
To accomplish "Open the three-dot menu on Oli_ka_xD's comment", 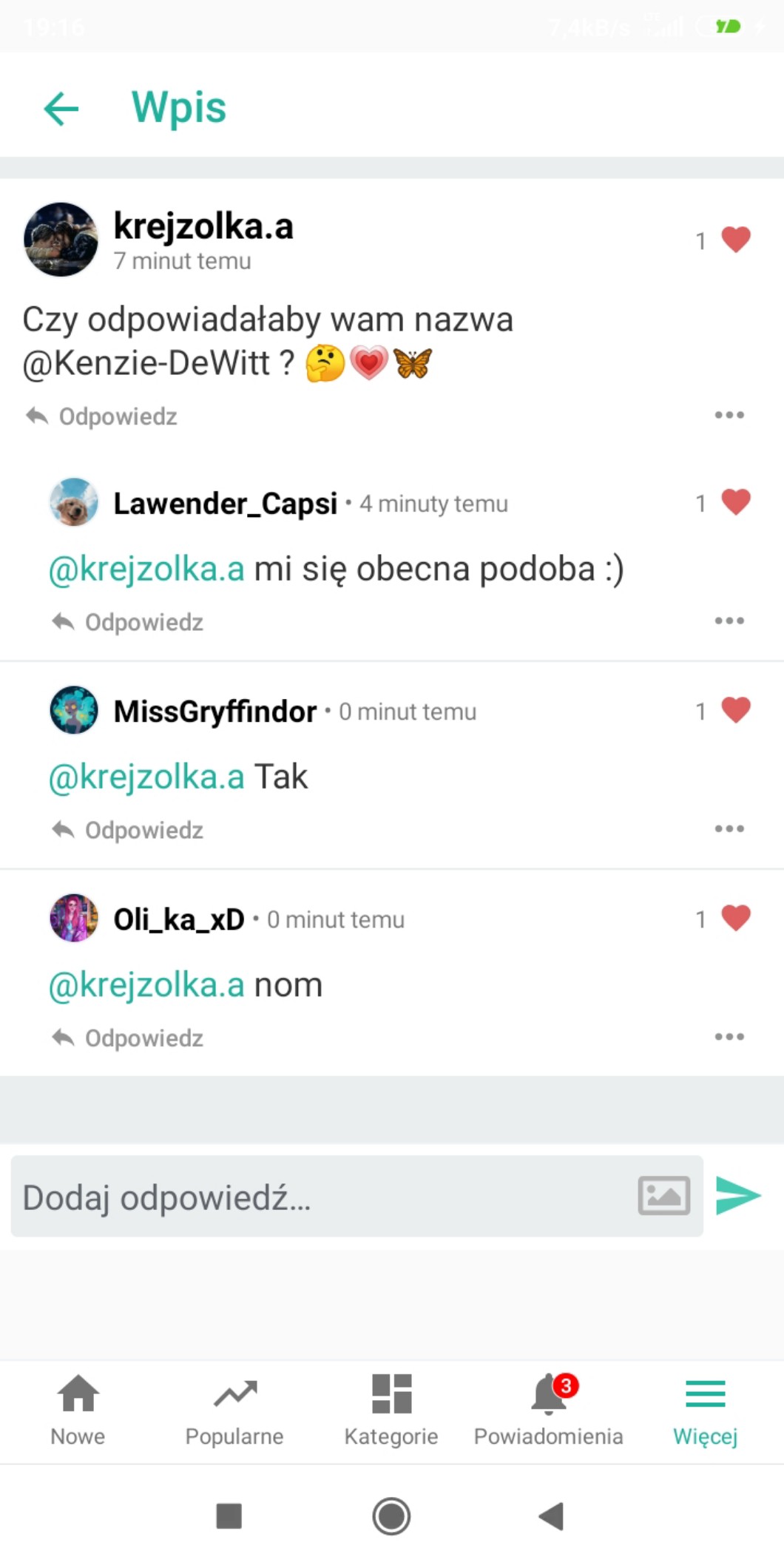I will (x=729, y=1036).
